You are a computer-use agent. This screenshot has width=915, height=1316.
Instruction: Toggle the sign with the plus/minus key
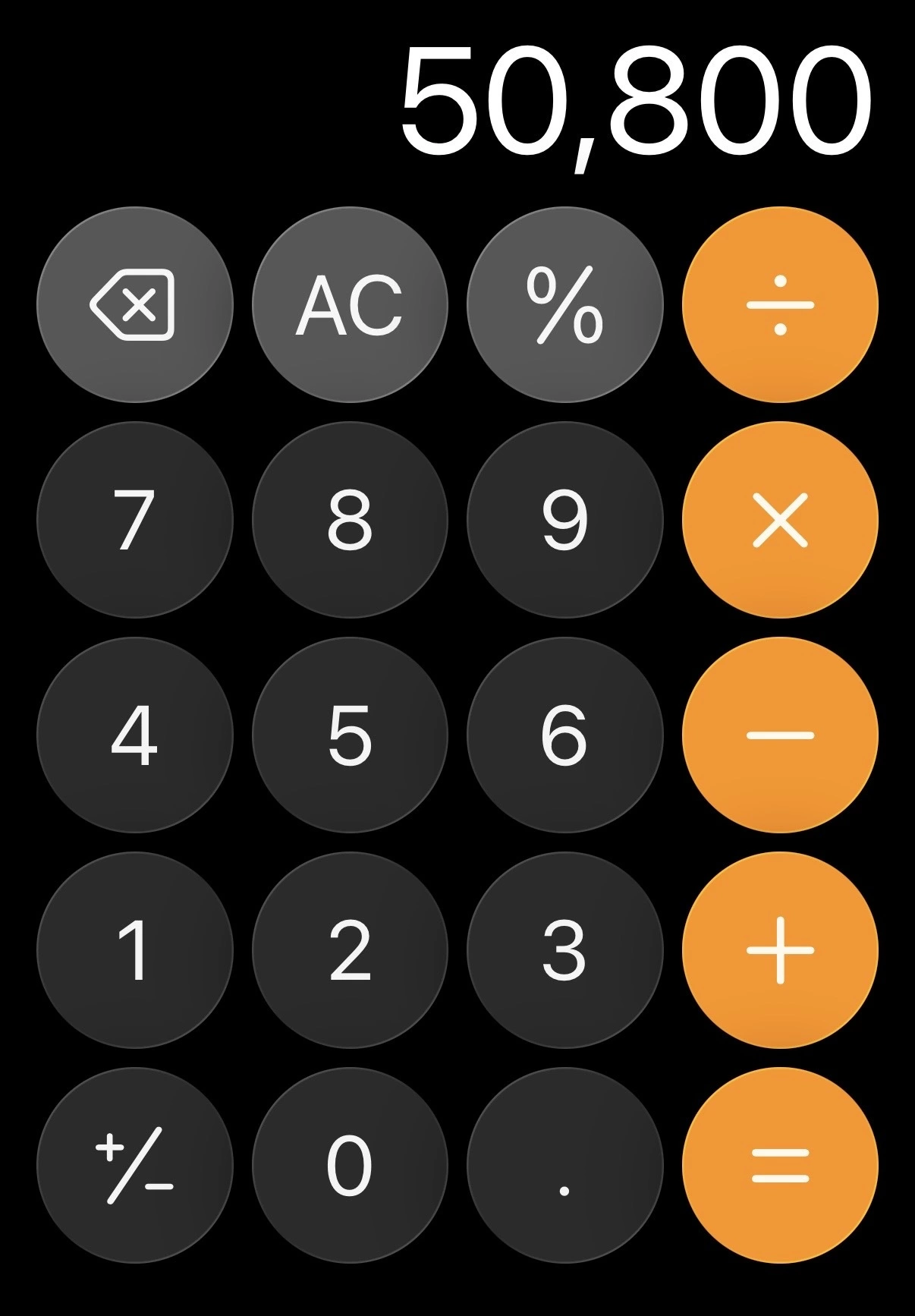134,1166
